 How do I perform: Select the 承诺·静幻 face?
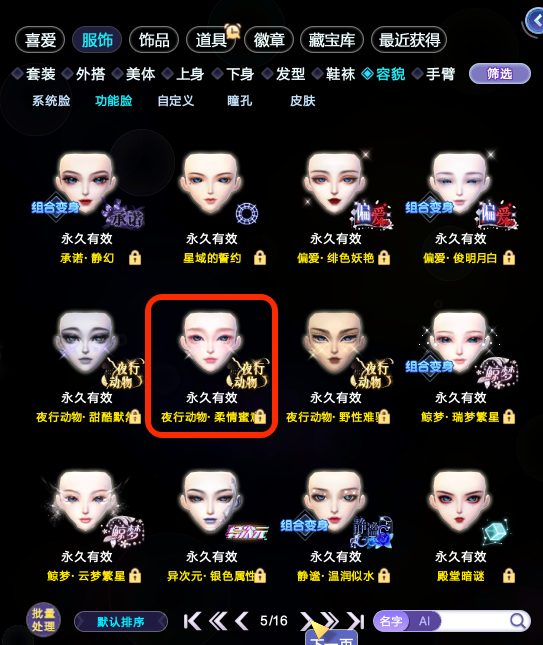click(87, 207)
